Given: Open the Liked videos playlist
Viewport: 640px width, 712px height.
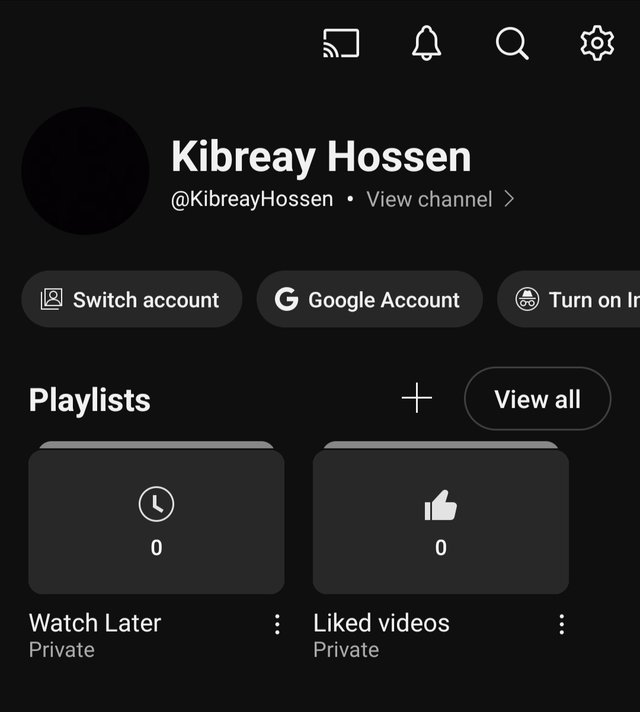Looking at the screenshot, I should point(440,521).
